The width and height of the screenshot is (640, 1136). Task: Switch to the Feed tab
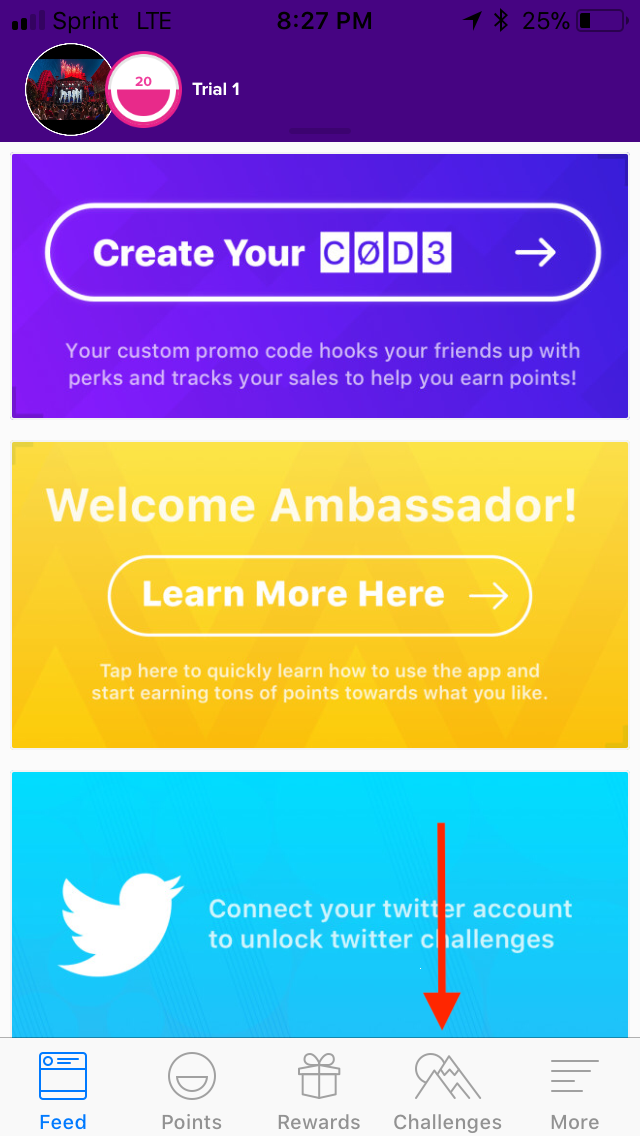point(63,1090)
